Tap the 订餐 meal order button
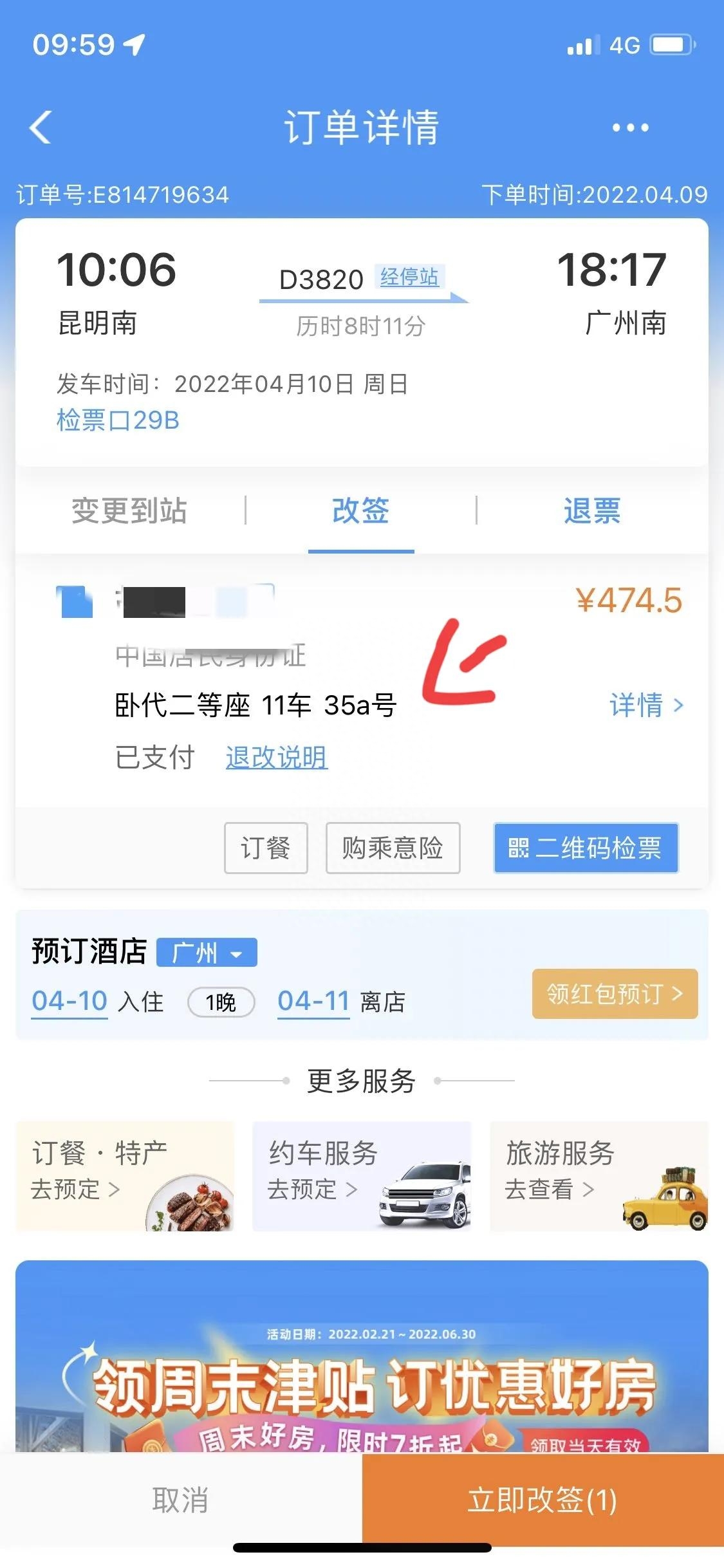Viewport: 724px width, 1568px height. [266, 848]
